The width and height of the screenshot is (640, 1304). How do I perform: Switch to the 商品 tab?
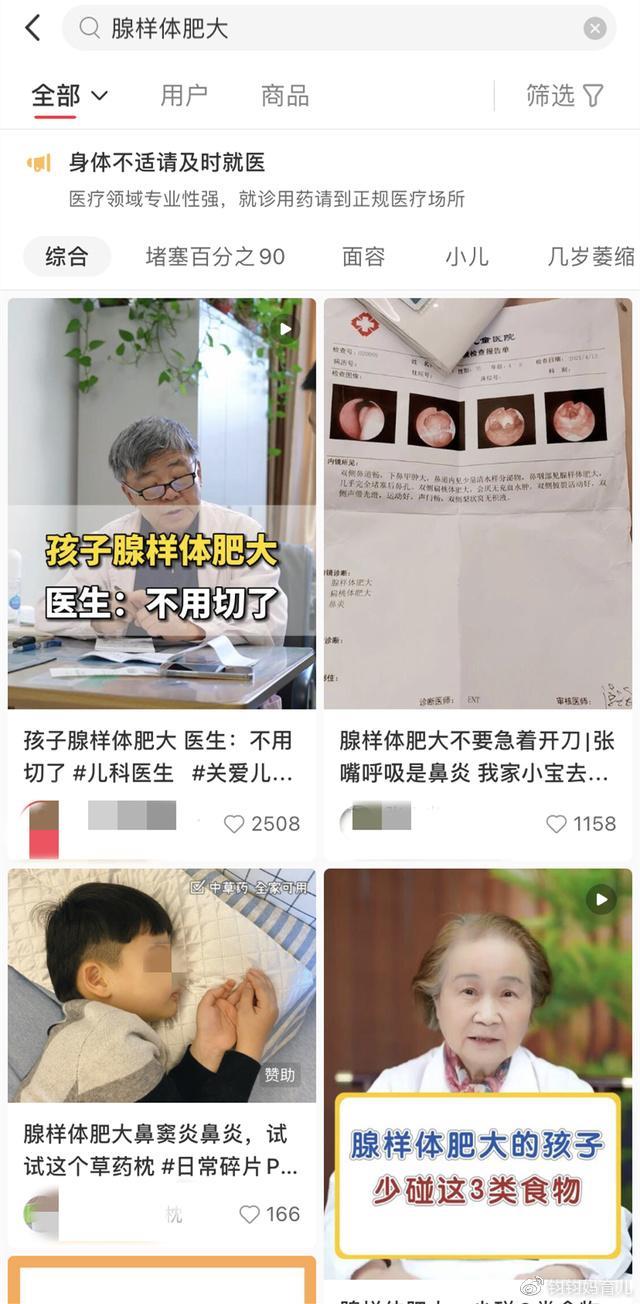tap(285, 96)
